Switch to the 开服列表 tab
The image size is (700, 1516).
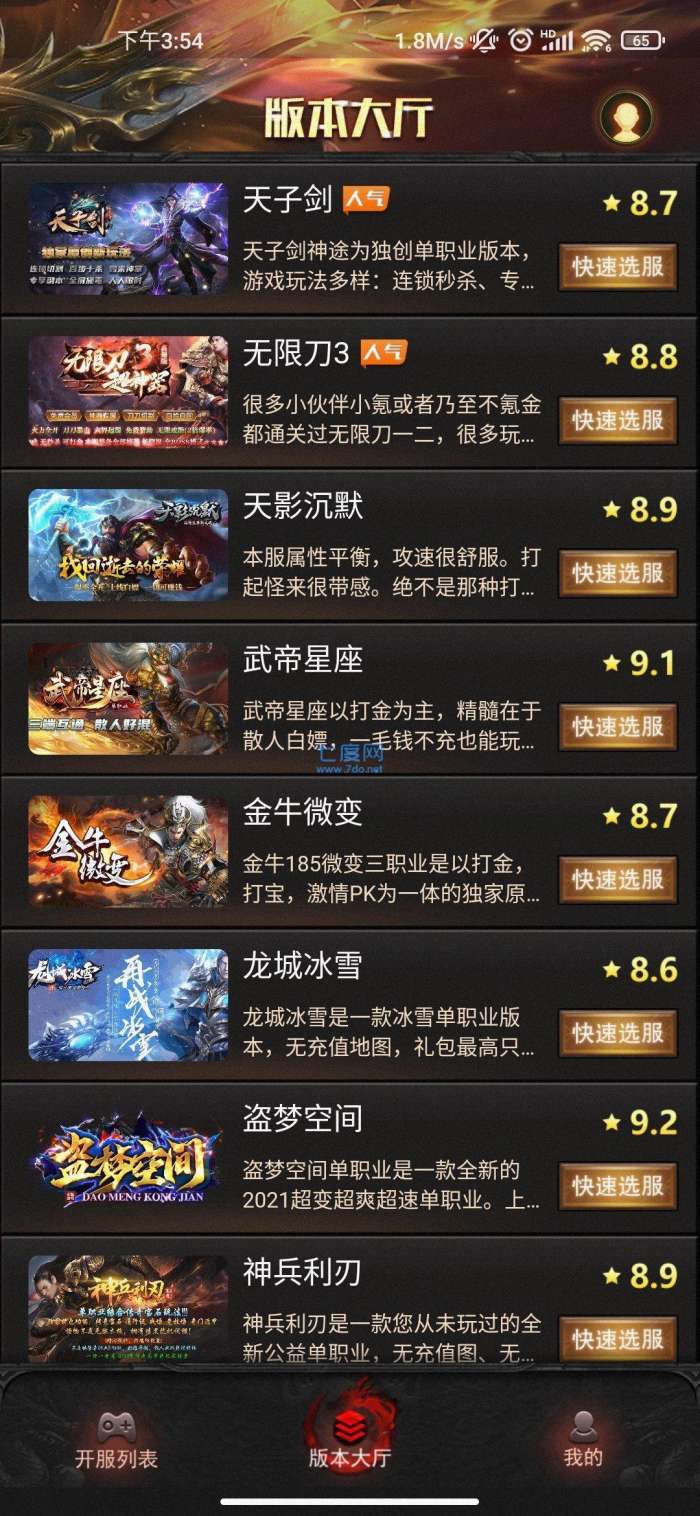pyautogui.click(x=116, y=1440)
